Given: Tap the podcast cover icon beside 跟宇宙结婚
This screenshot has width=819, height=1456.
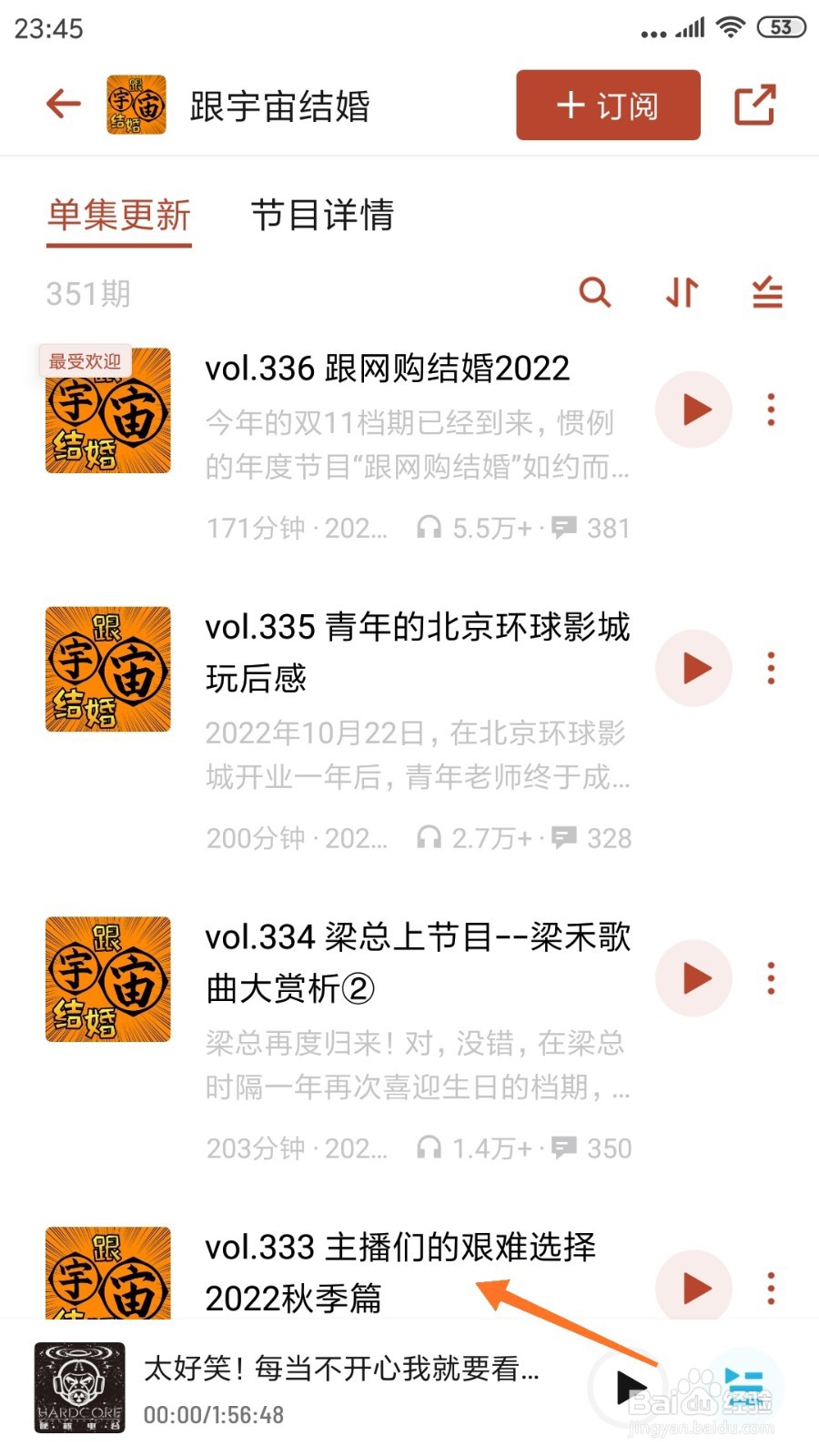Looking at the screenshot, I should (x=133, y=106).
